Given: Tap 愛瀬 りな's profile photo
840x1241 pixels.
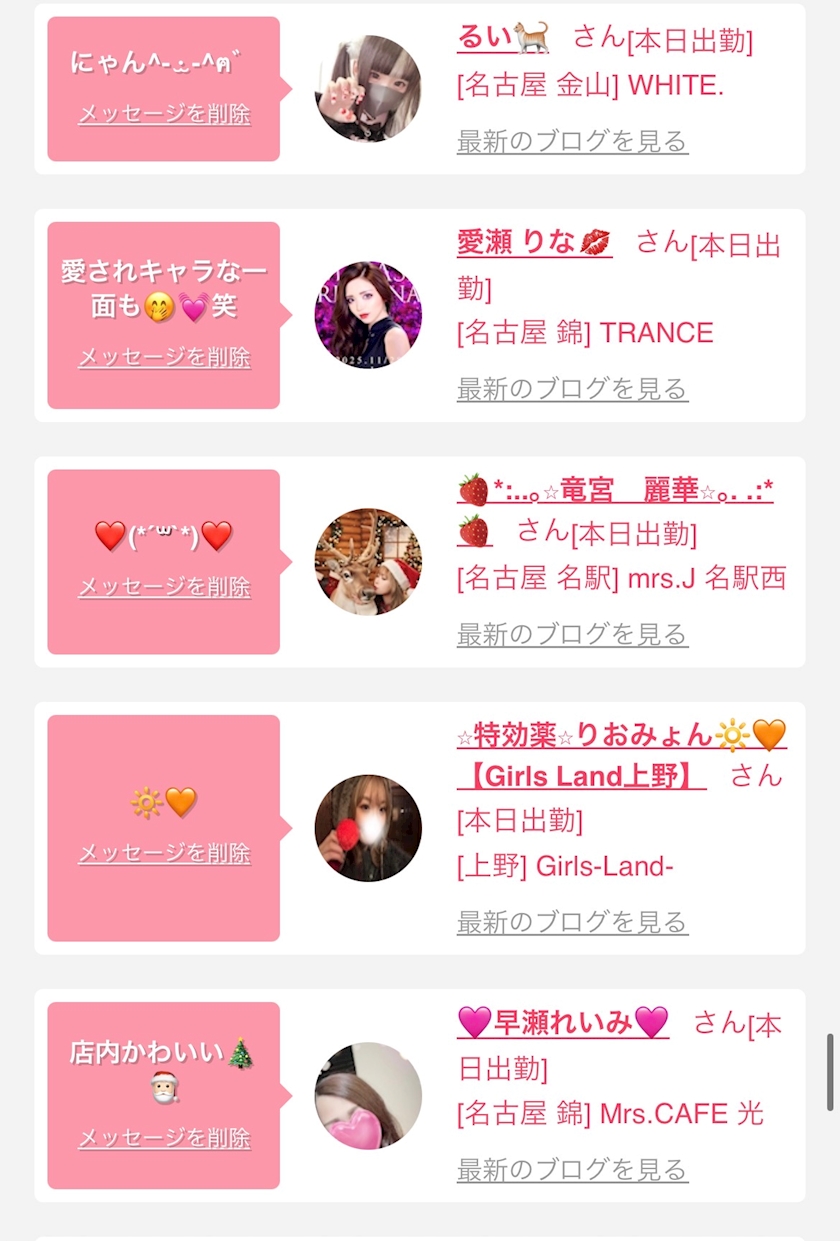Looking at the screenshot, I should (x=368, y=315).
